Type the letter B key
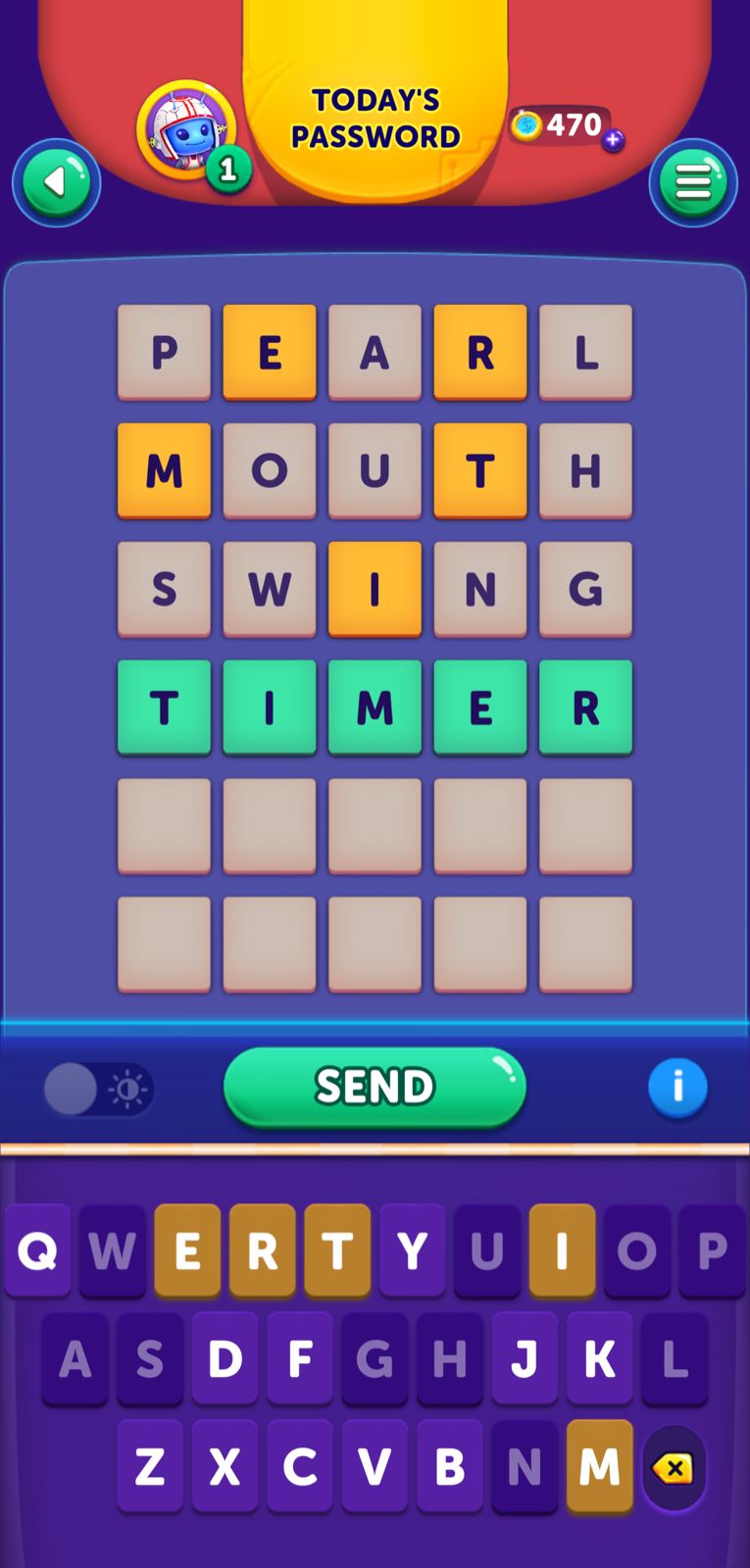The width and height of the screenshot is (750, 1568). click(x=449, y=1466)
